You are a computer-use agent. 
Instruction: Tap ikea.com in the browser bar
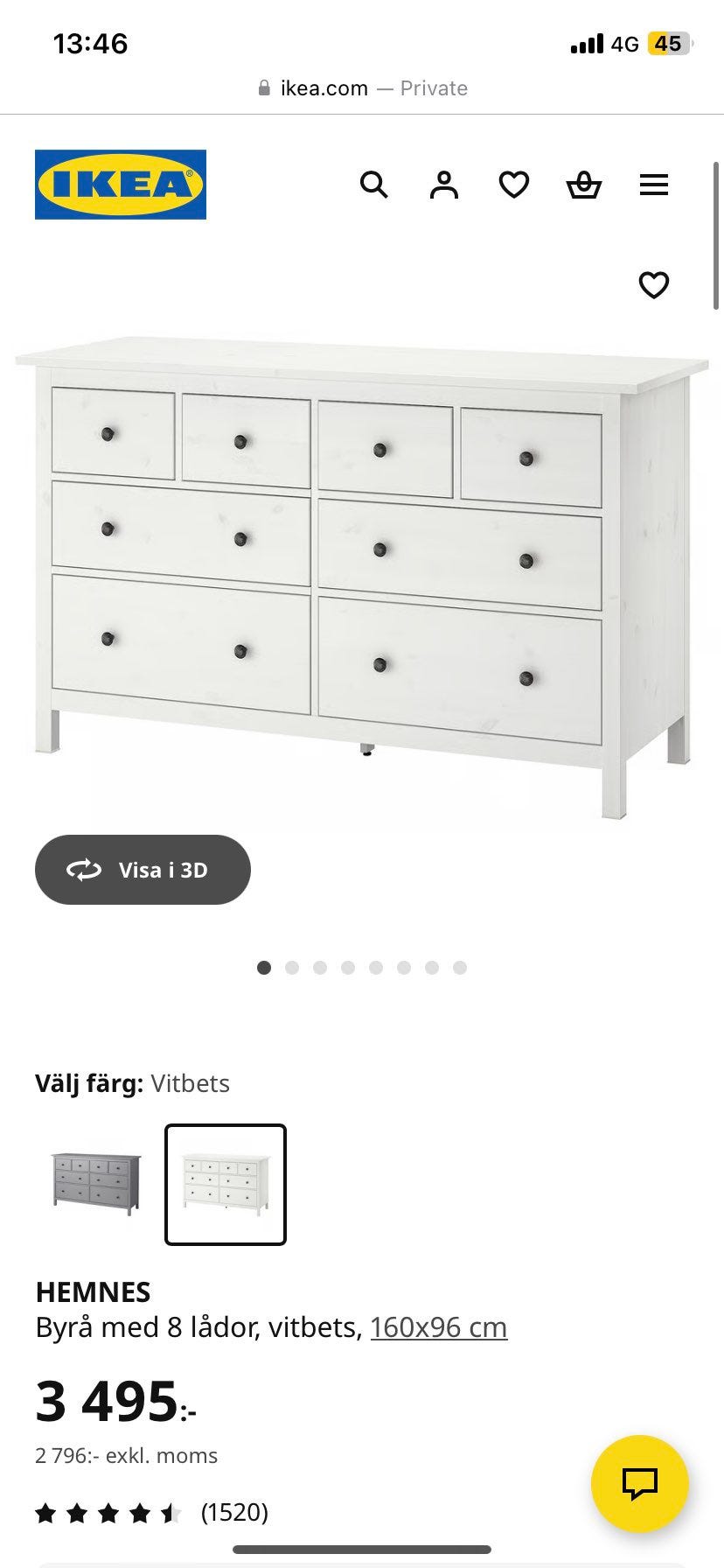point(324,87)
